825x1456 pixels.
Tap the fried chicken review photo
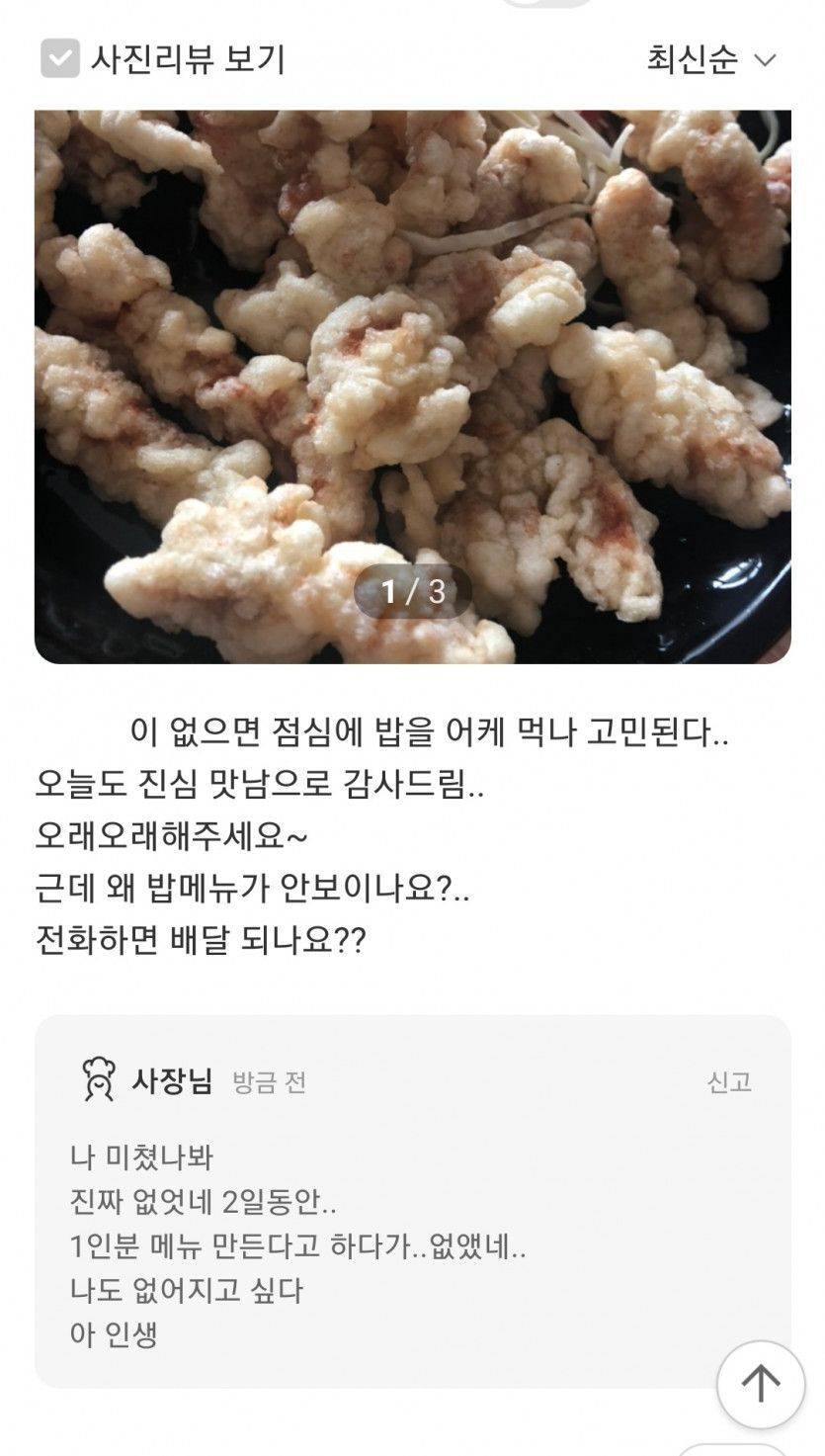pos(412,385)
